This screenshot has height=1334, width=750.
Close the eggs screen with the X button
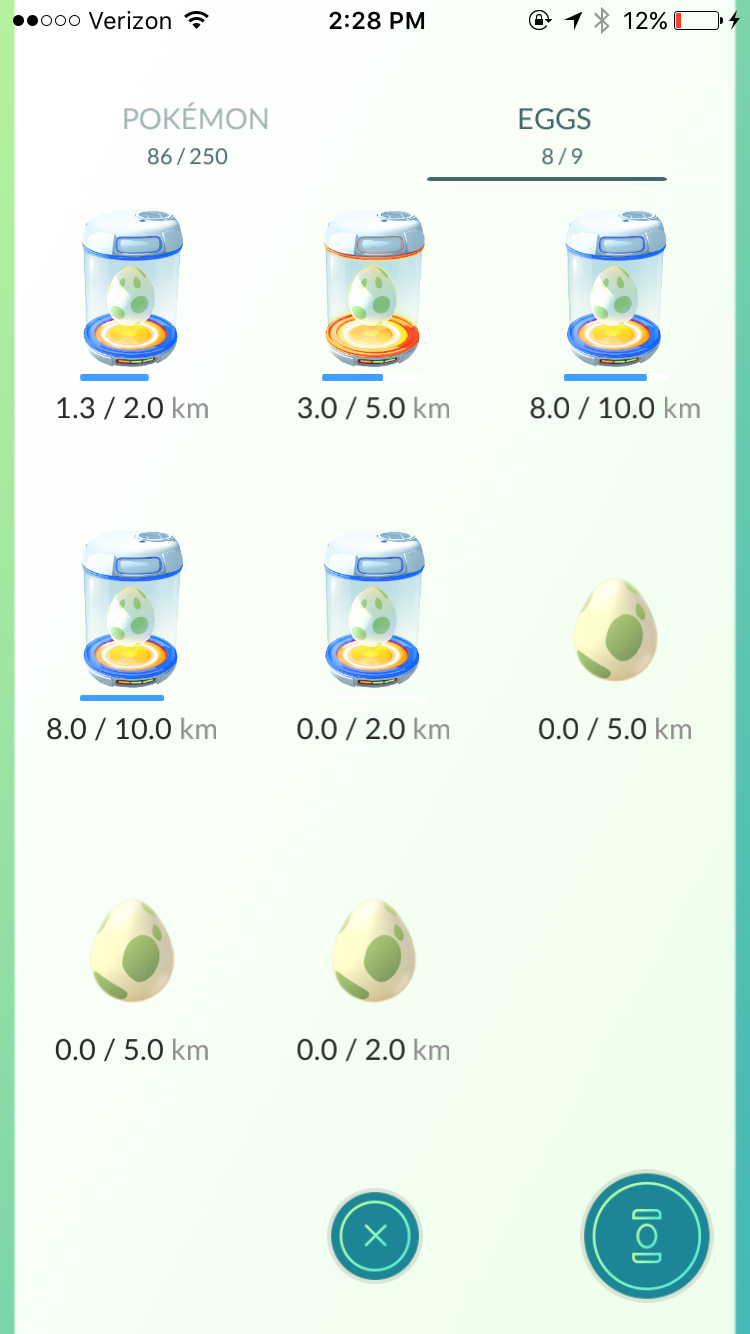point(375,1236)
